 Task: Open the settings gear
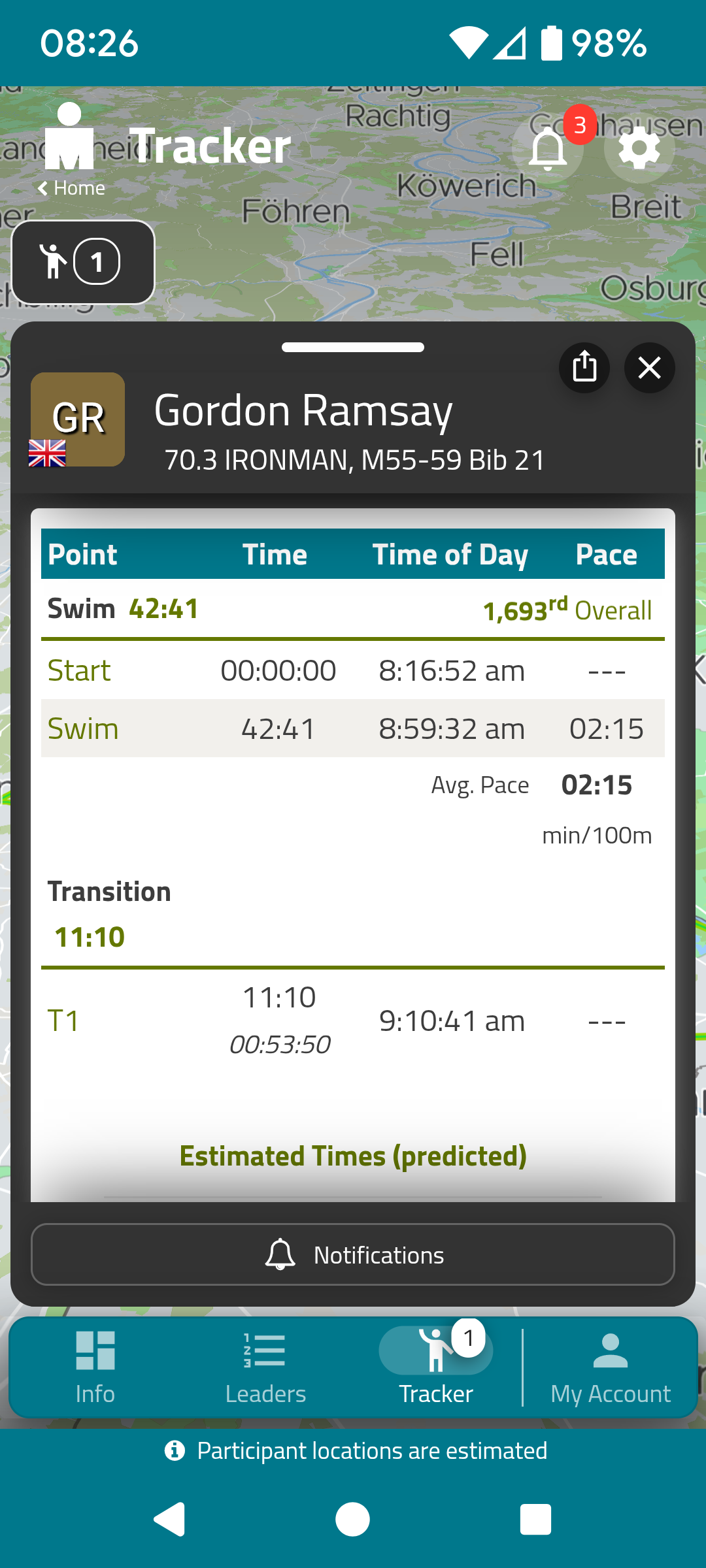coord(639,149)
